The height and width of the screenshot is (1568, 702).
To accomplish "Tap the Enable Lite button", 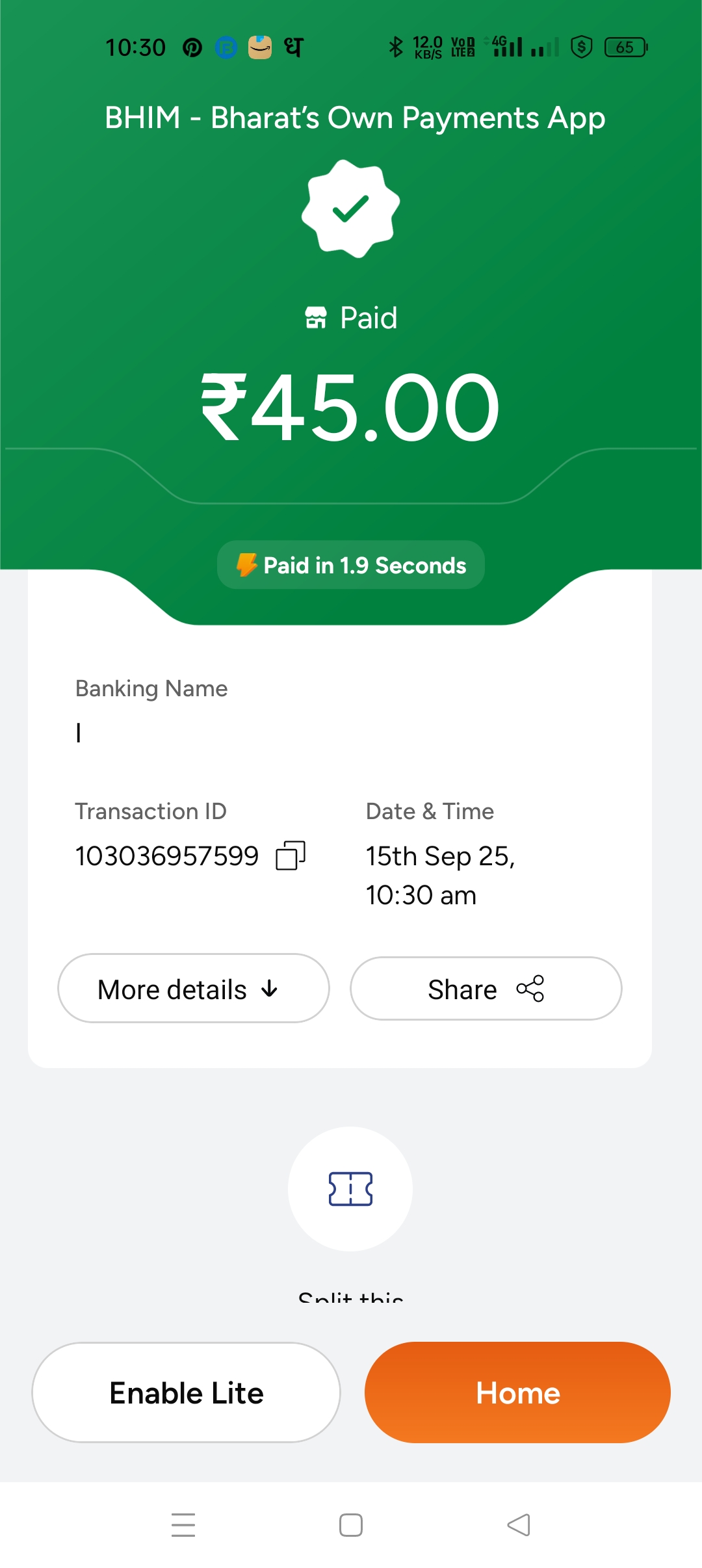I will pyautogui.click(x=187, y=1392).
